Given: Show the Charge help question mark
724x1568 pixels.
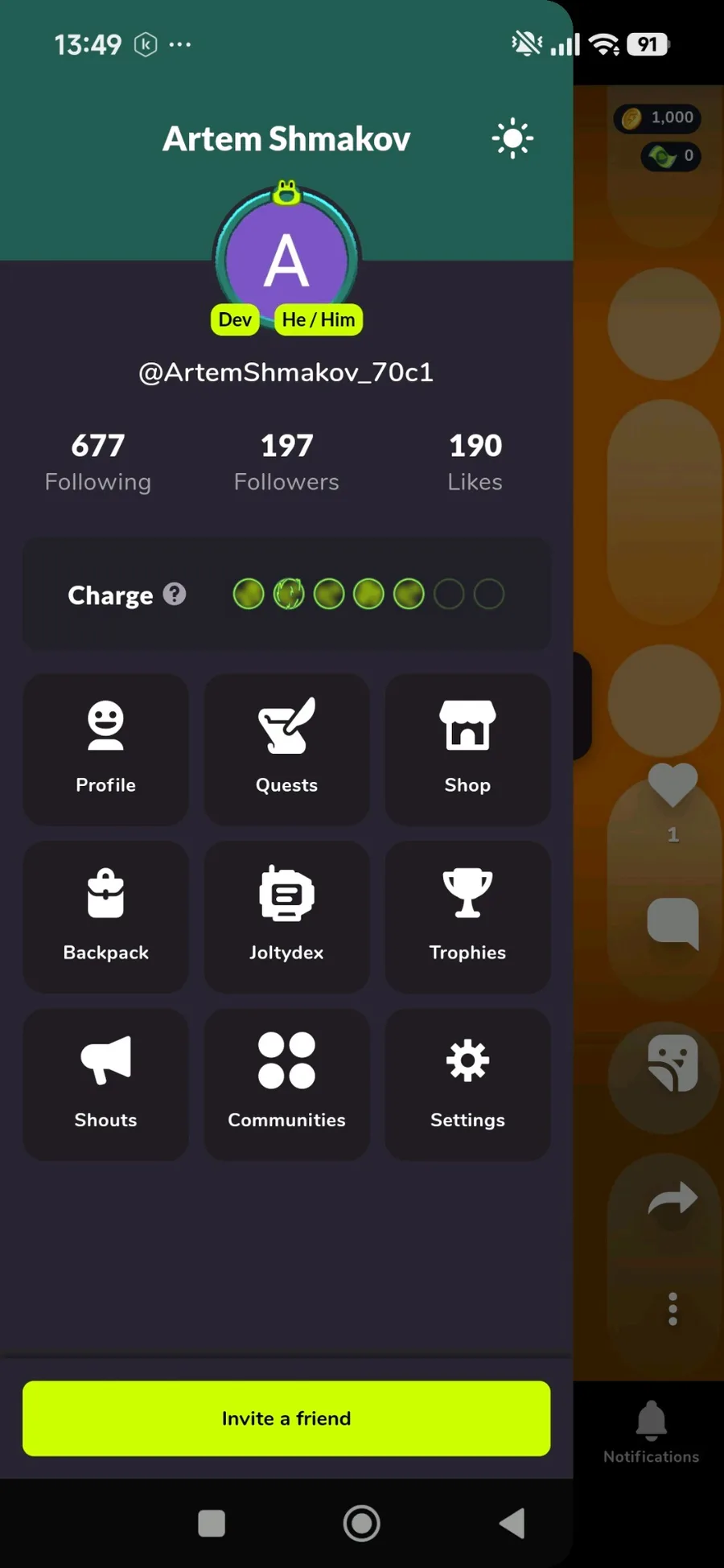Looking at the screenshot, I should click(175, 594).
